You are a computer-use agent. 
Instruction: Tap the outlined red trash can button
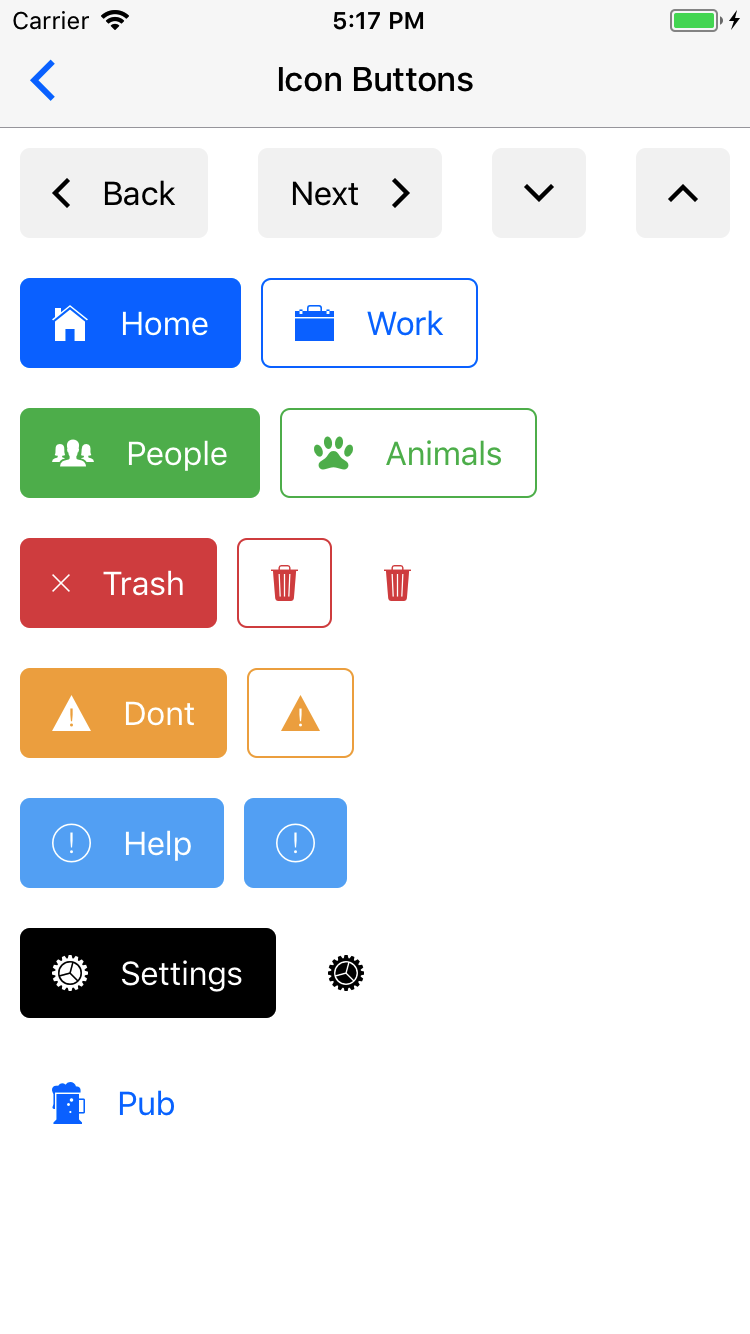(284, 583)
